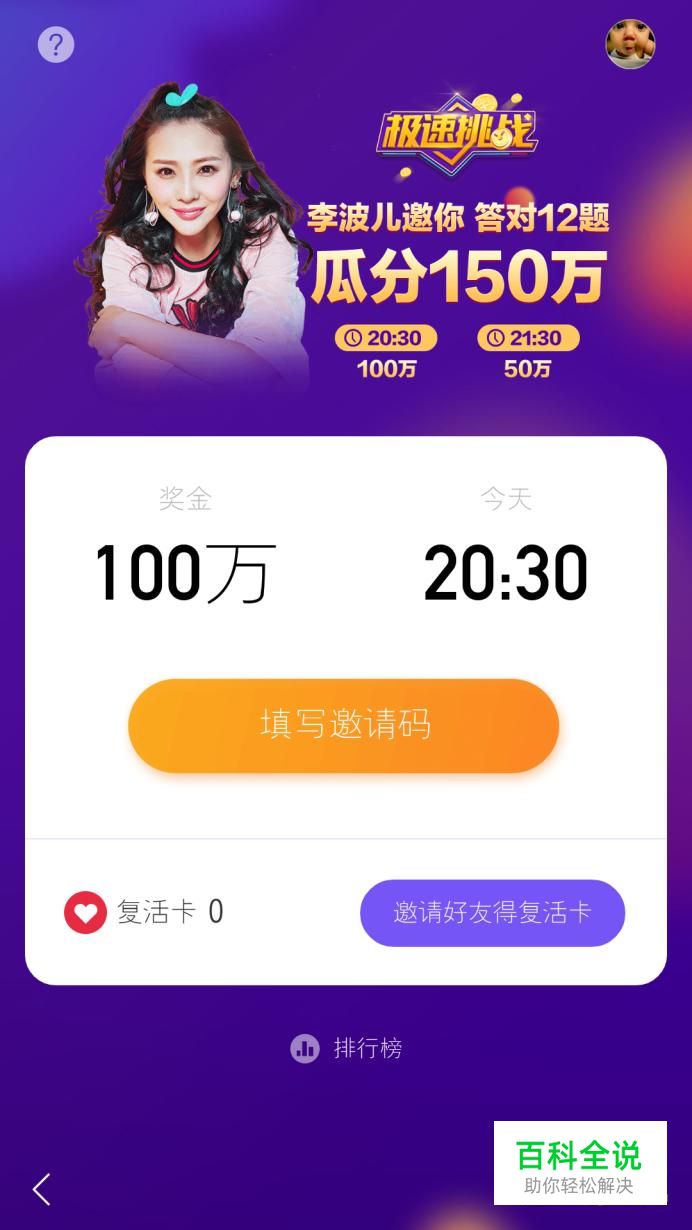Open the help question mark icon
This screenshot has height=1230, width=692.
coord(56,44)
